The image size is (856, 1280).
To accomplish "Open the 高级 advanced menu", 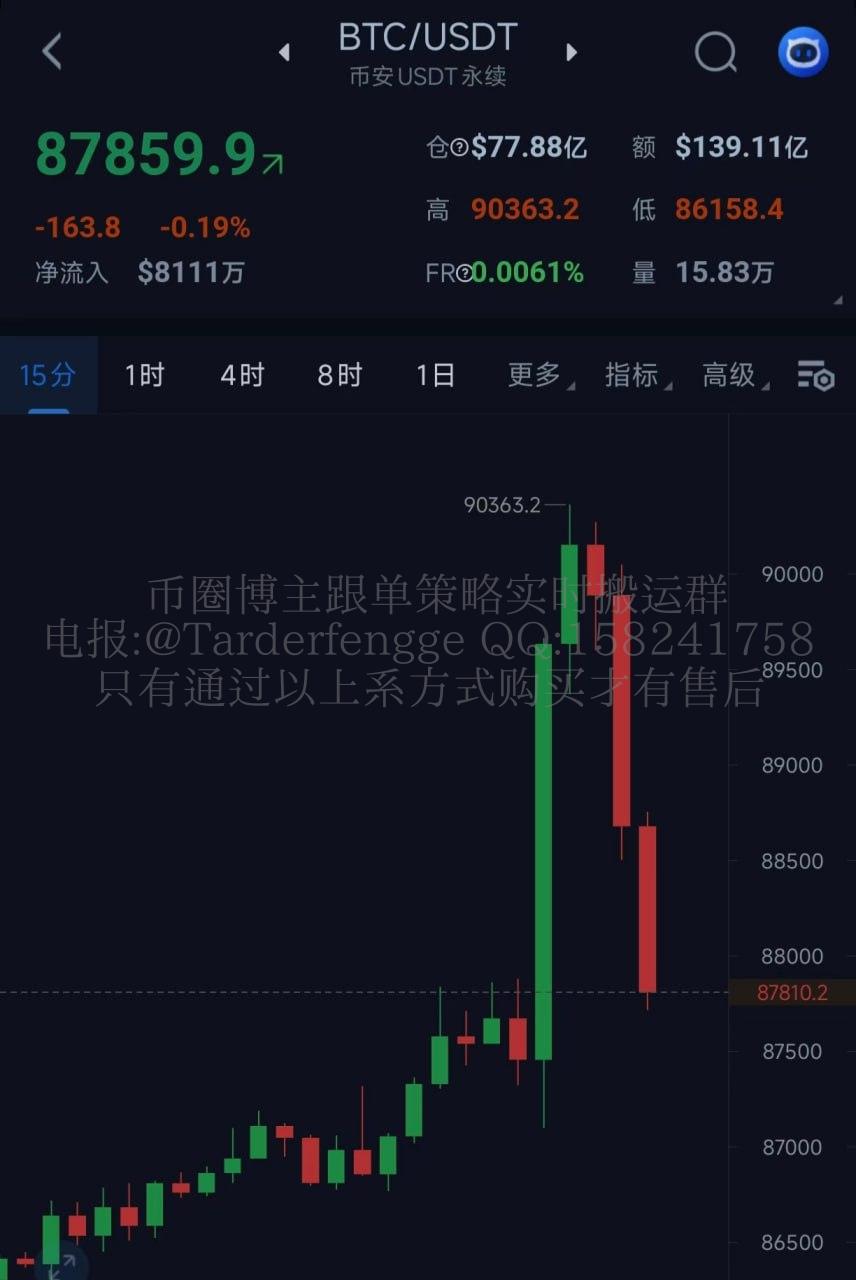I will [x=730, y=376].
